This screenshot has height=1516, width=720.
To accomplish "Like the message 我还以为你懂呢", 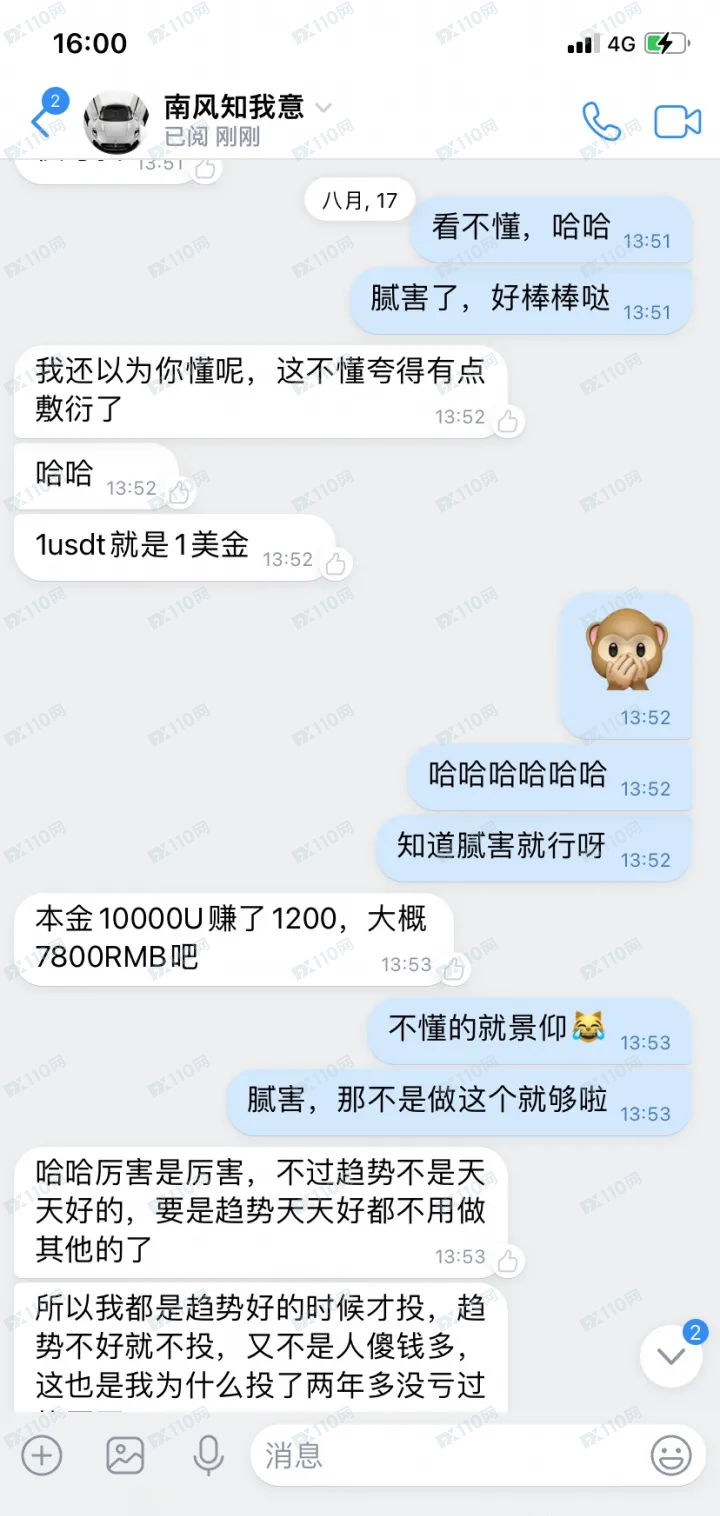I will (x=508, y=421).
